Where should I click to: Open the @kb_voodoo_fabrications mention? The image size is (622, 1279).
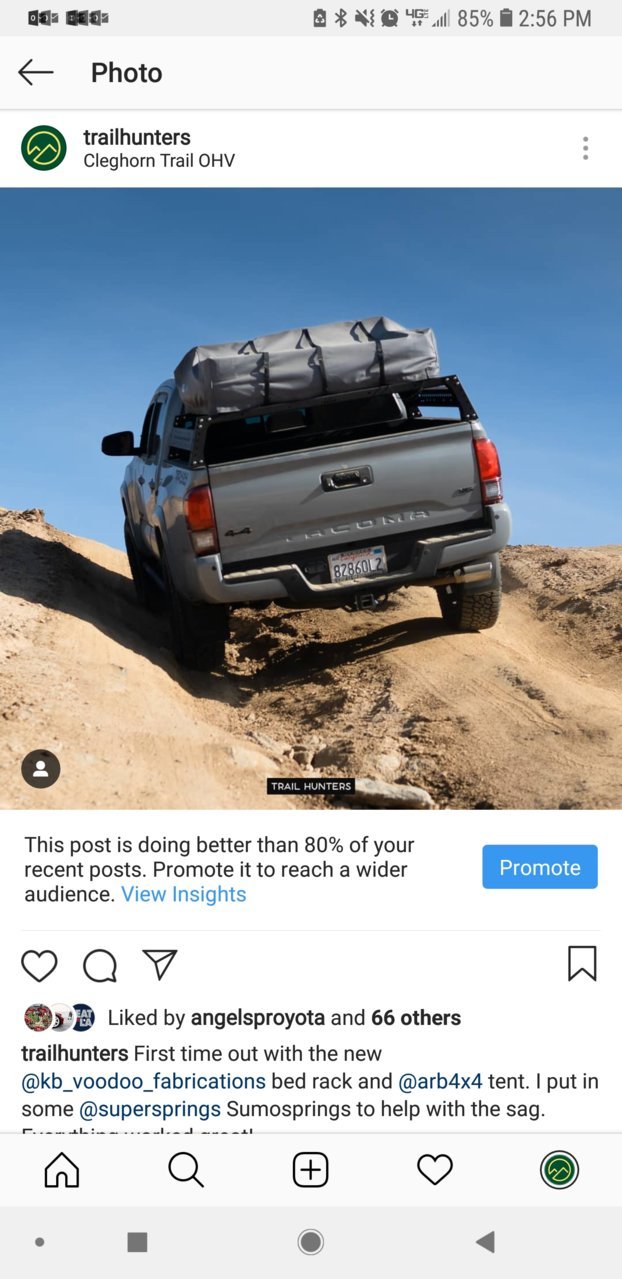click(144, 1081)
